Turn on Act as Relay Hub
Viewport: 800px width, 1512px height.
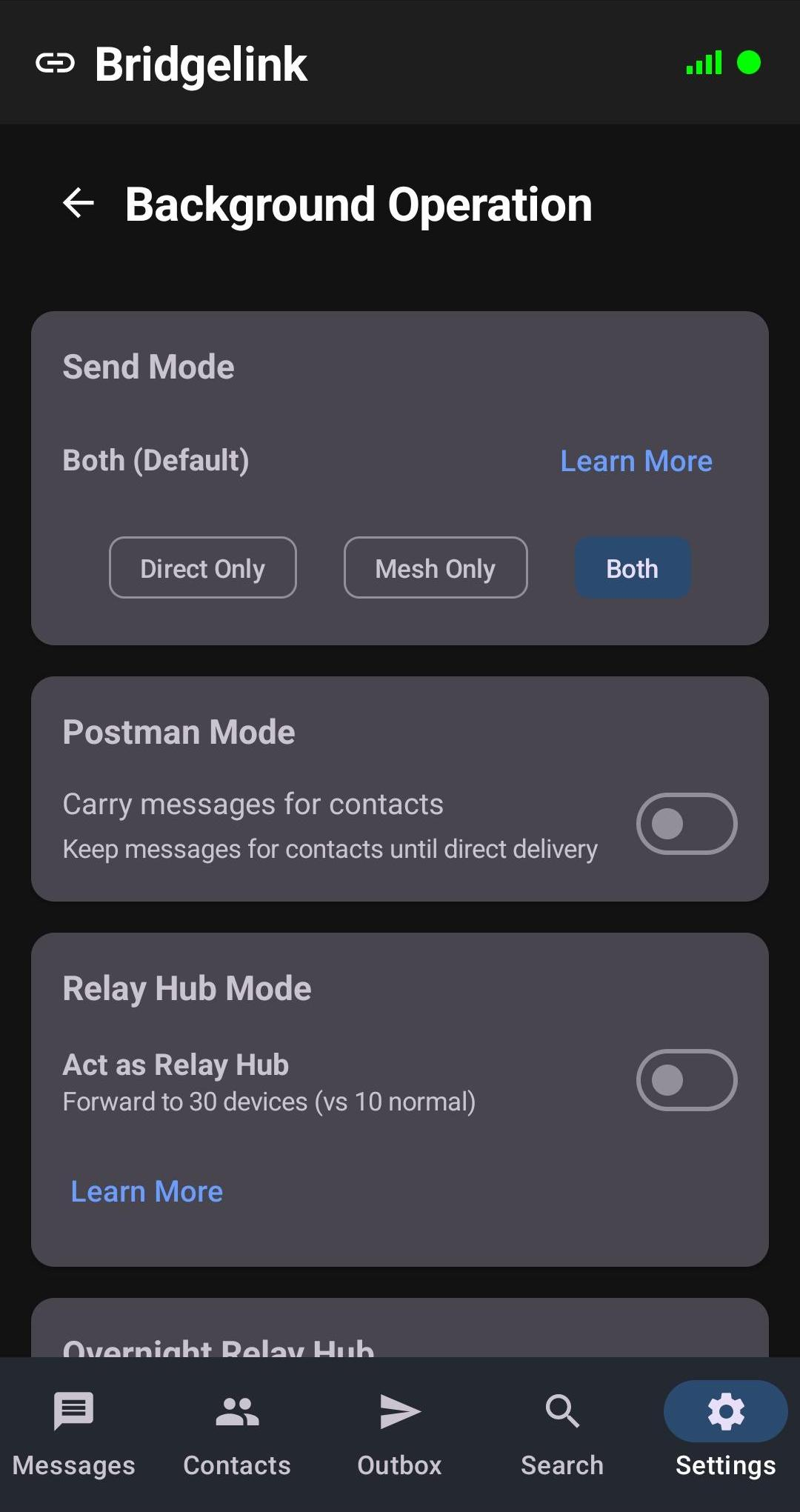click(x=686, y=1079)
